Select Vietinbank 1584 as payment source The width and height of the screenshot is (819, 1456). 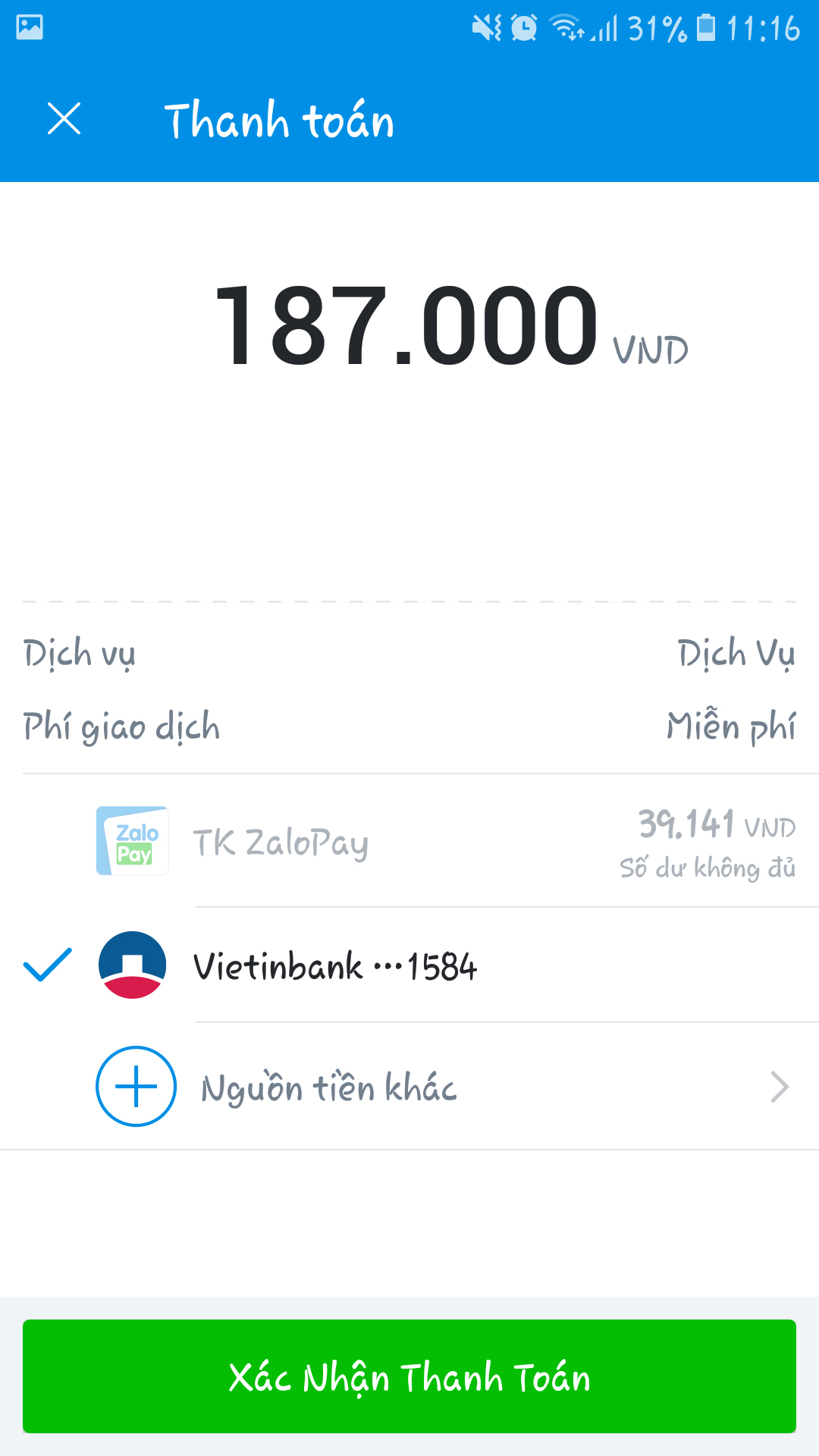pyautogui.click(x=409, y=965)
